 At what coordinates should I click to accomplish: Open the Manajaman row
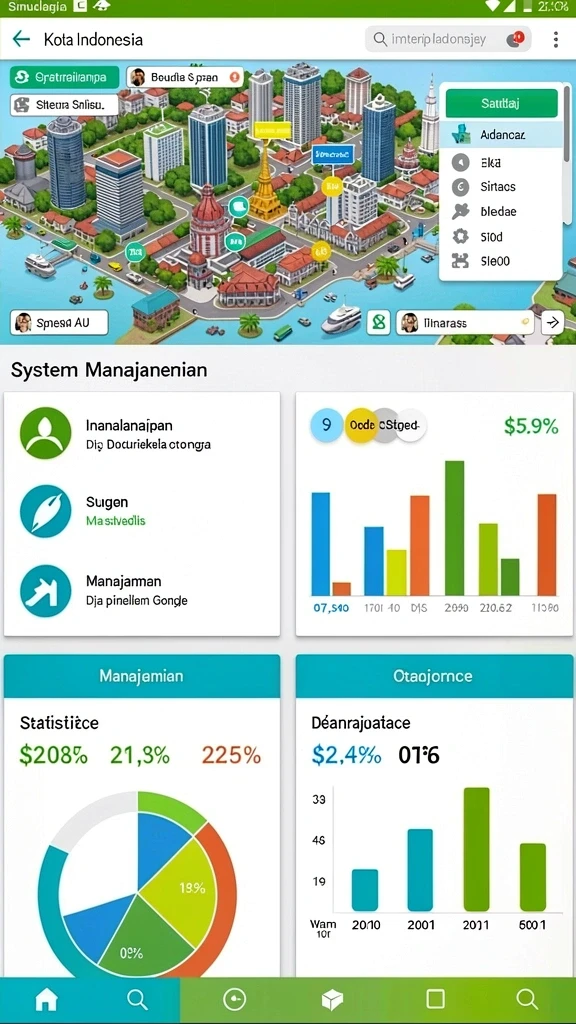142,590
